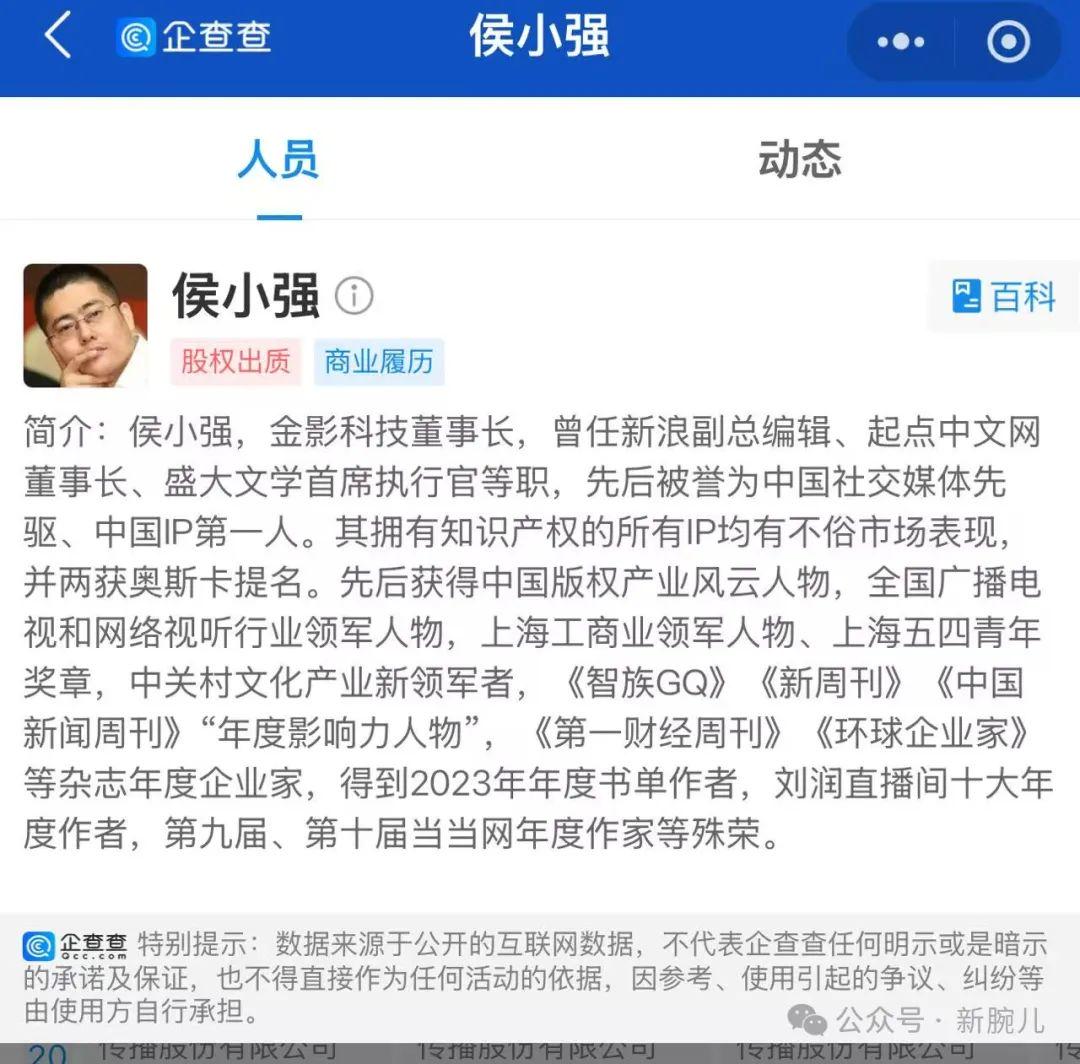The width and height of the screenshot is (1080, 1064).
Task: Open the 股权出质 tag
Action: coord(236,361)
